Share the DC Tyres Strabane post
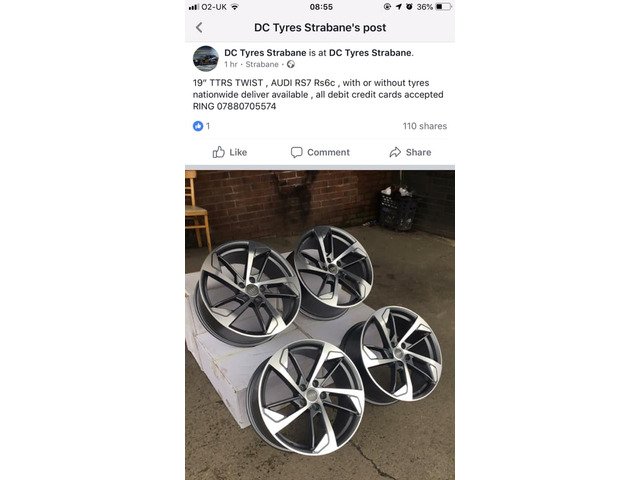The image size is (640, 480). tap(410, 152)
